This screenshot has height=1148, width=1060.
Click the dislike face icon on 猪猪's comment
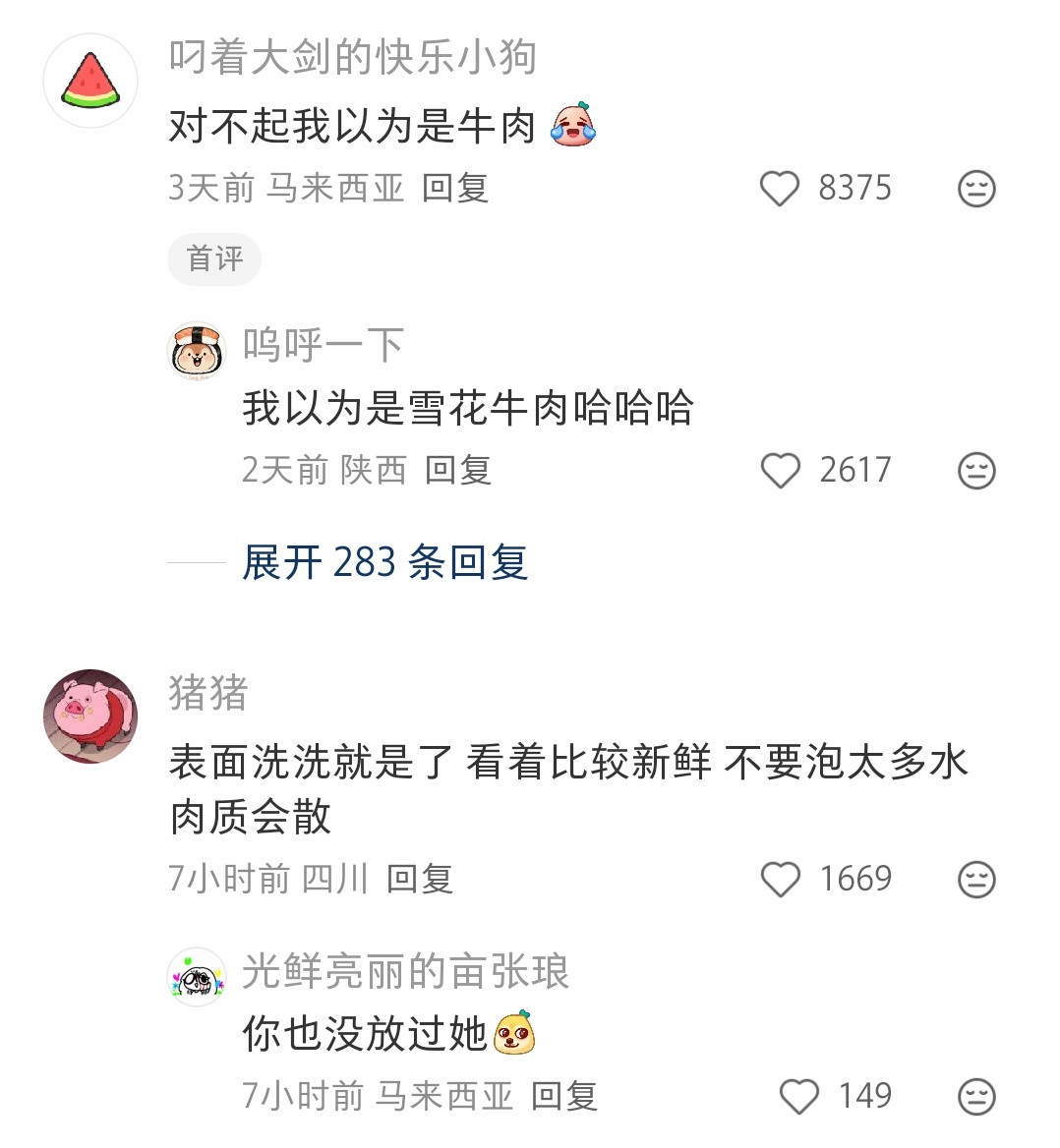pos(974,881)
